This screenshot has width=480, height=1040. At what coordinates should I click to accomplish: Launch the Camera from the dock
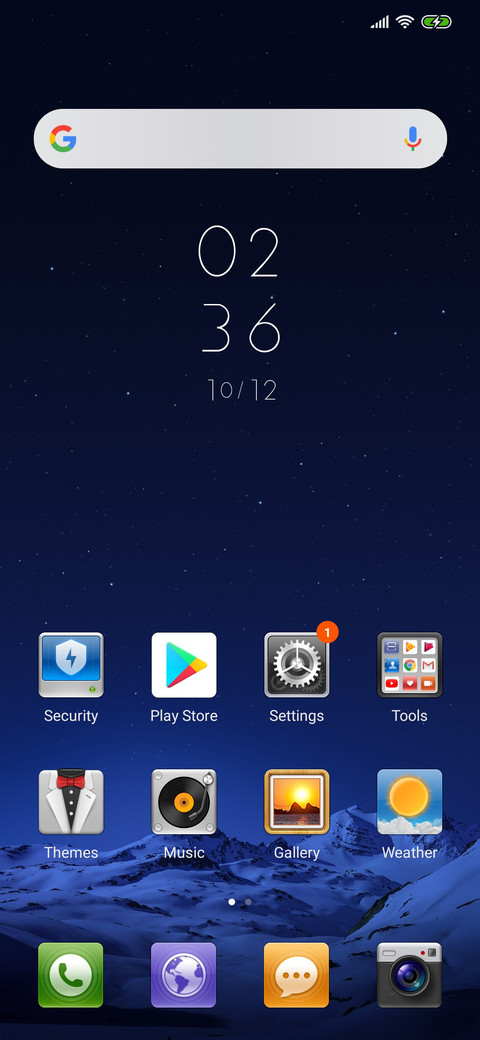(x=409, y=975)
